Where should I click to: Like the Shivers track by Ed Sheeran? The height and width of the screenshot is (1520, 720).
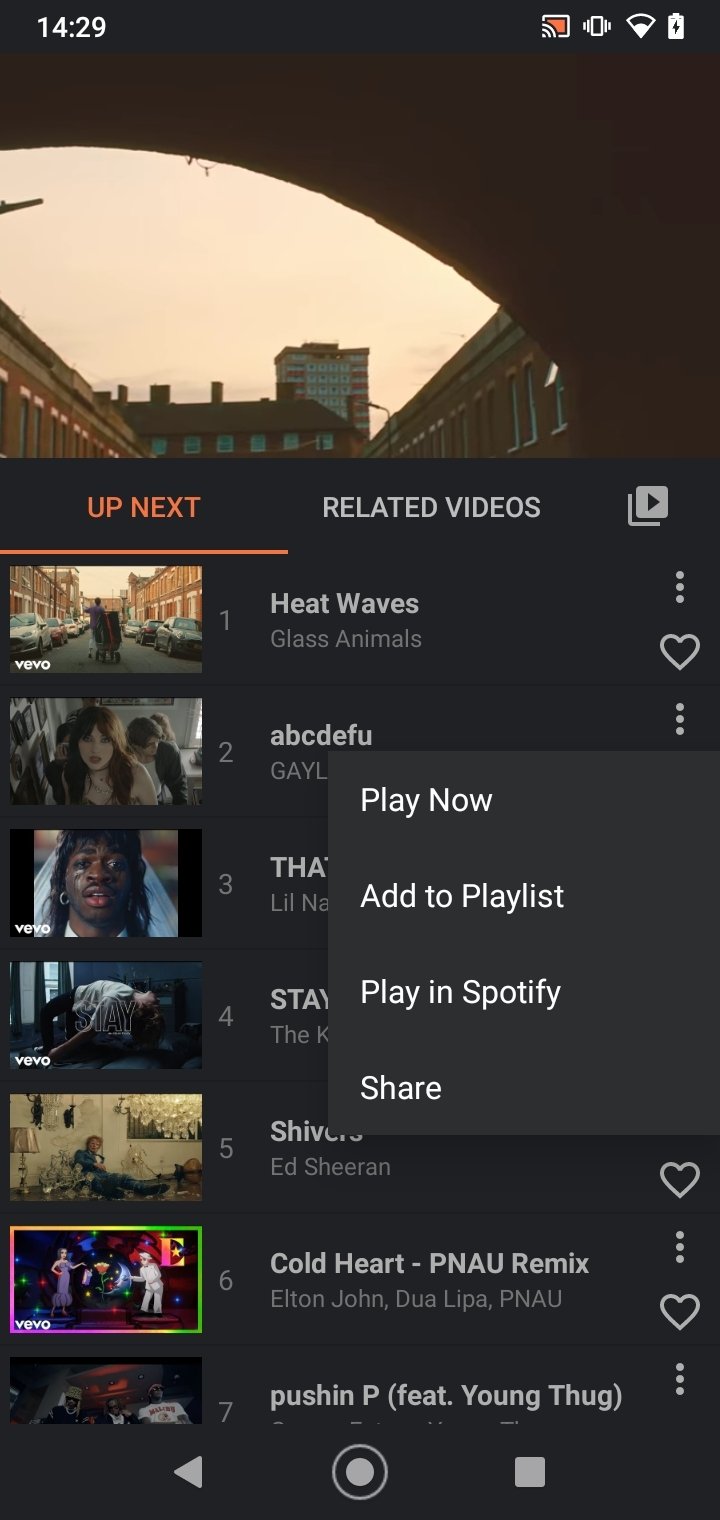[680, 1181]
